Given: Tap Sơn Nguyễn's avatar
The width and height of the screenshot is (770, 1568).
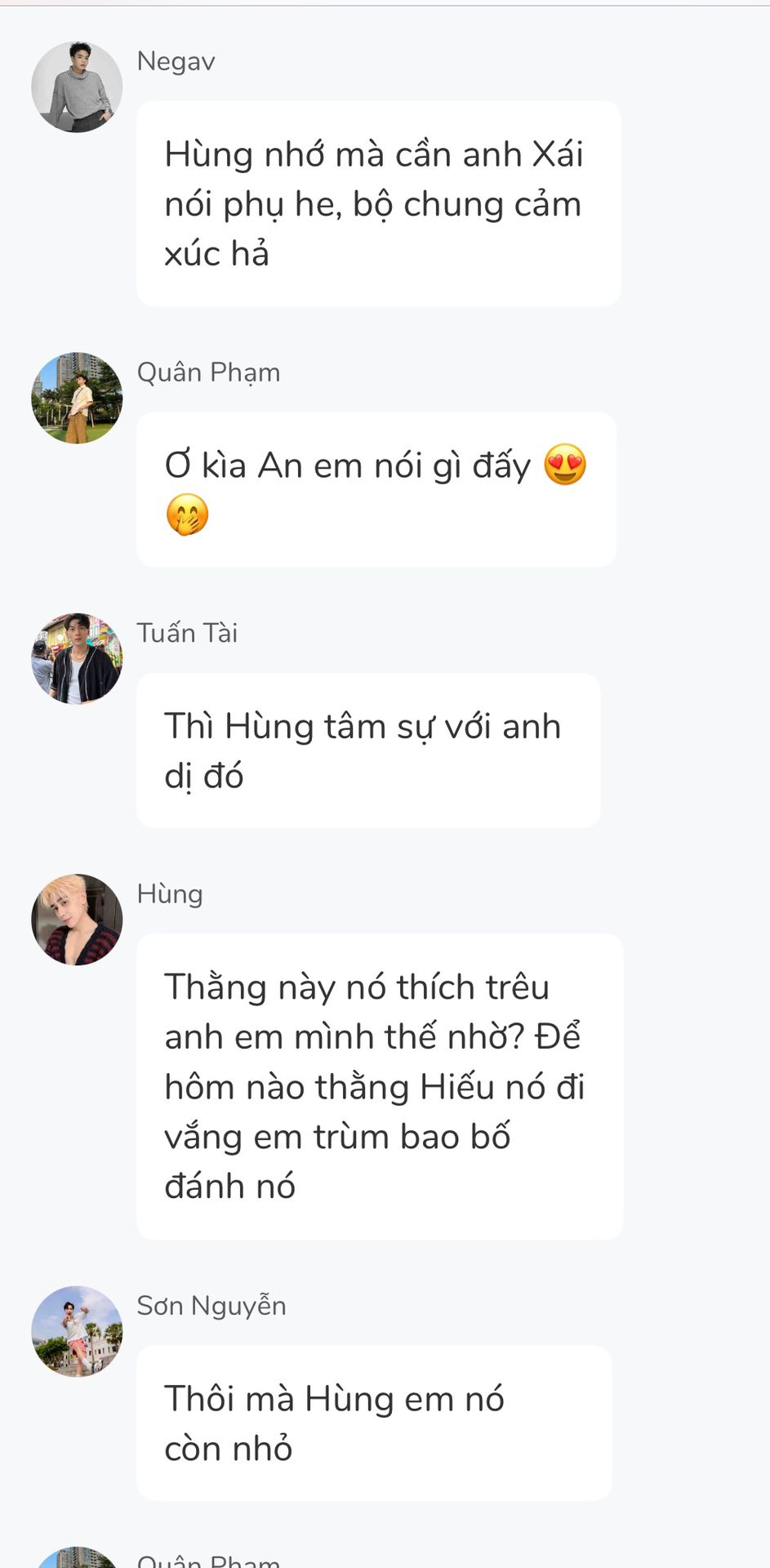Looking at the screenshot, I should 77,1331.
